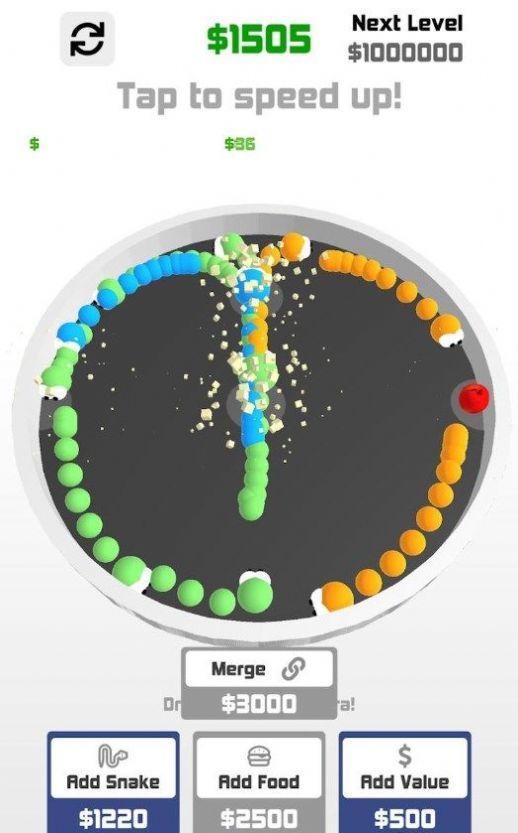Purchase Add Food for $2500
This screenshot has width=518, height=833.
point(259,782)
